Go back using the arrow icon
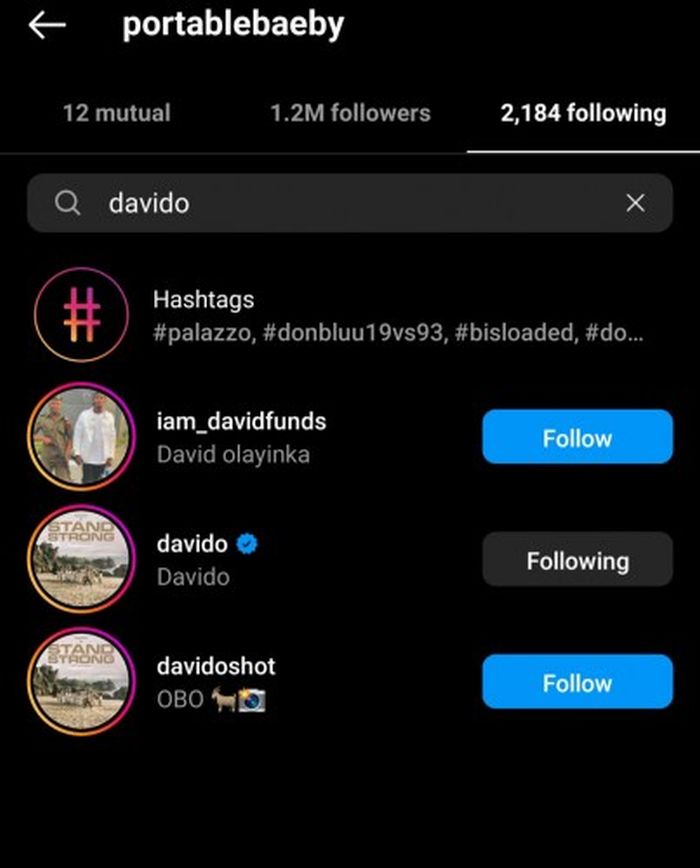 (x=47, y=27)
